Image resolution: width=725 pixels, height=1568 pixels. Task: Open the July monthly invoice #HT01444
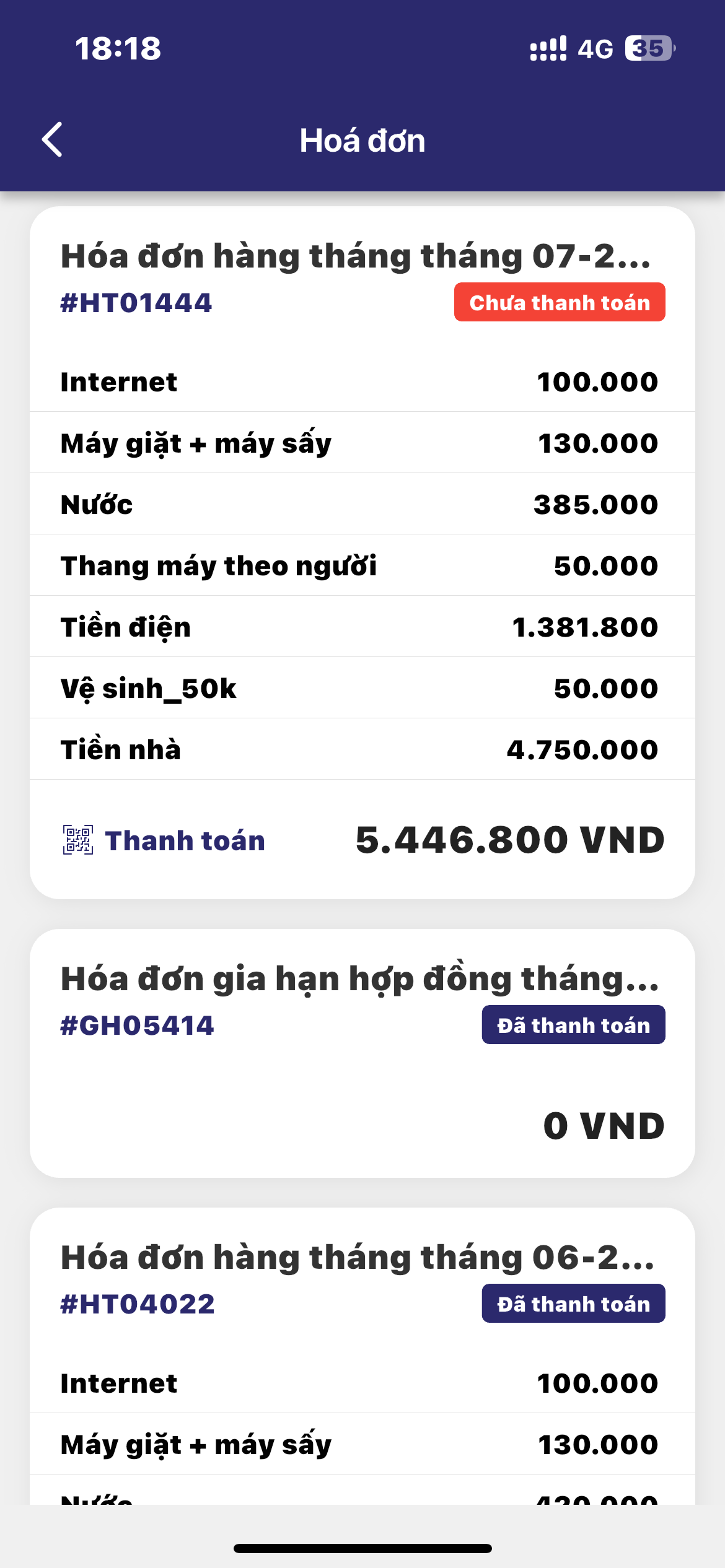[x=356, y=256]
